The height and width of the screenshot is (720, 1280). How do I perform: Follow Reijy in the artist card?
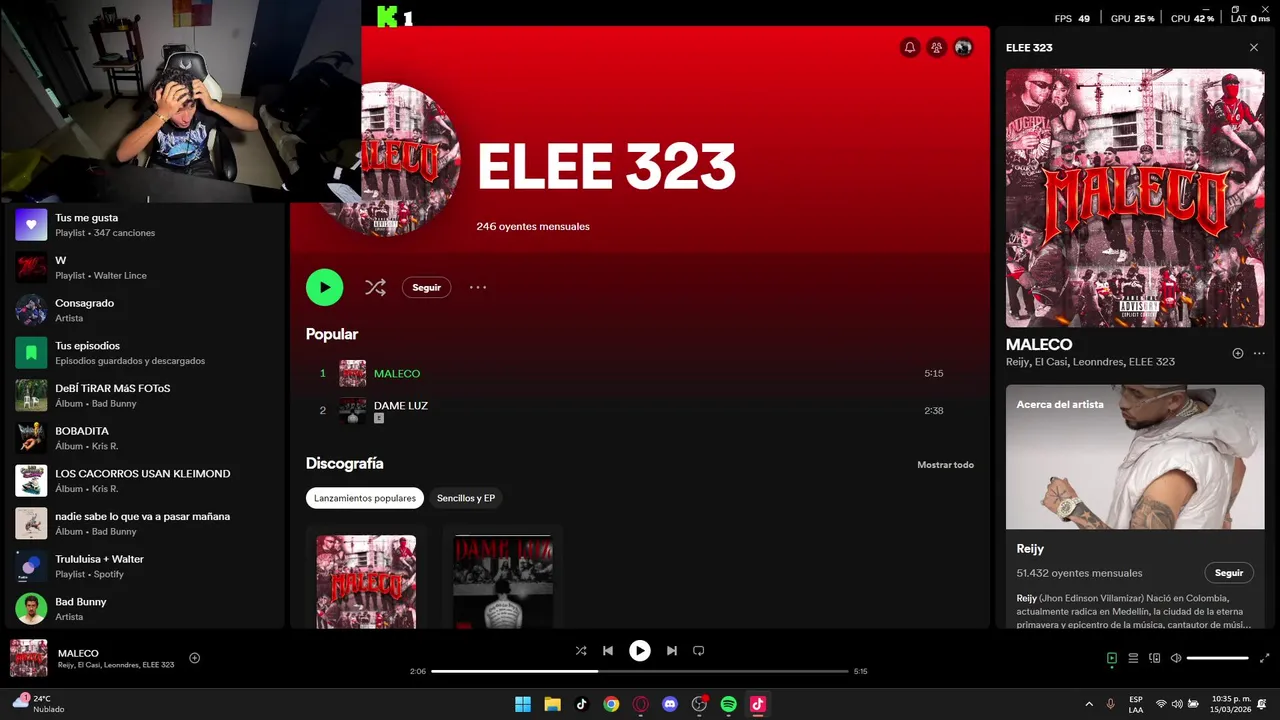tap(1228, 573)
